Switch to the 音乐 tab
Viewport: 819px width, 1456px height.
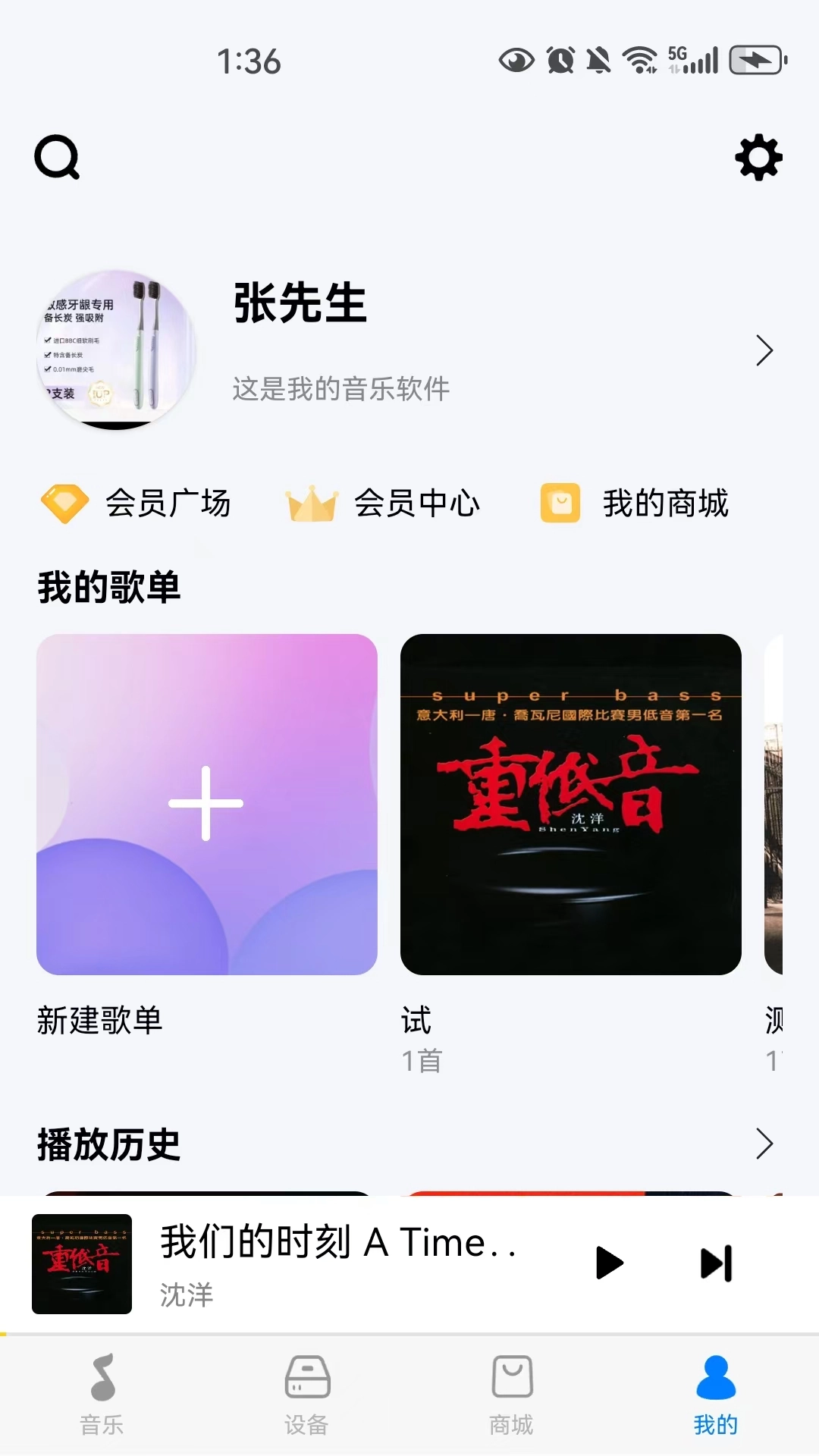(102, 1394)
